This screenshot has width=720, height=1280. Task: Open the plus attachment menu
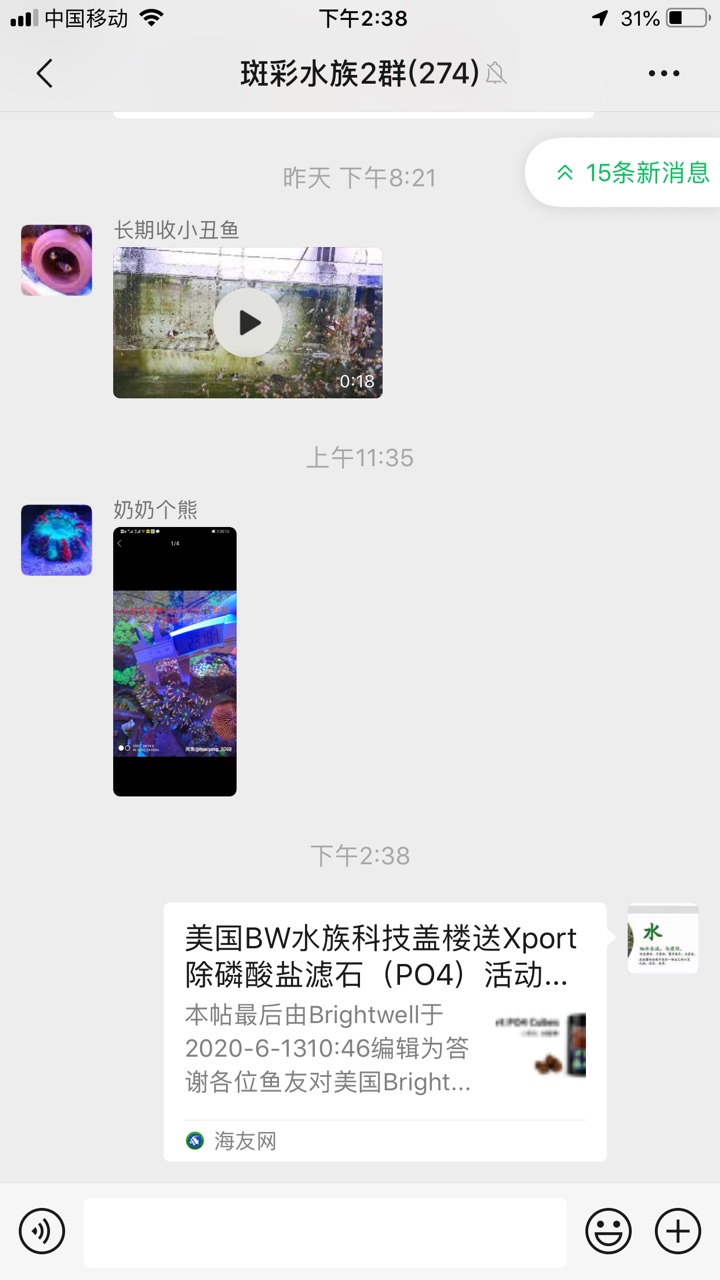pyautogui.click(x=677, y=1230)
